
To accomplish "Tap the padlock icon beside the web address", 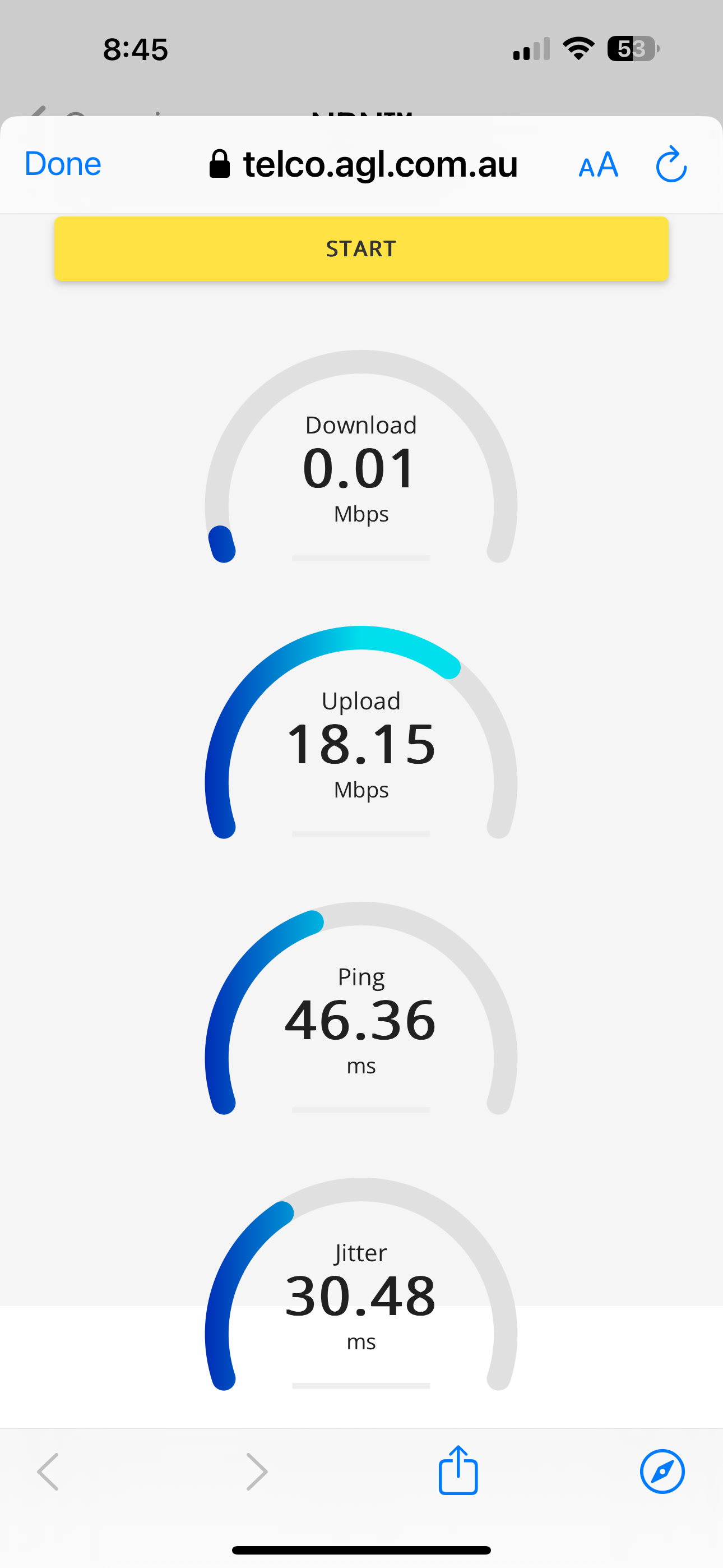I will point(220,164).
